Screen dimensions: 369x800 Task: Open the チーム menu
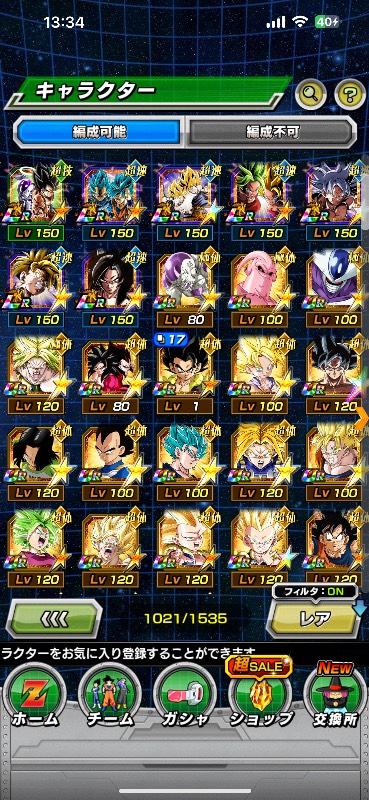[109, 695]
